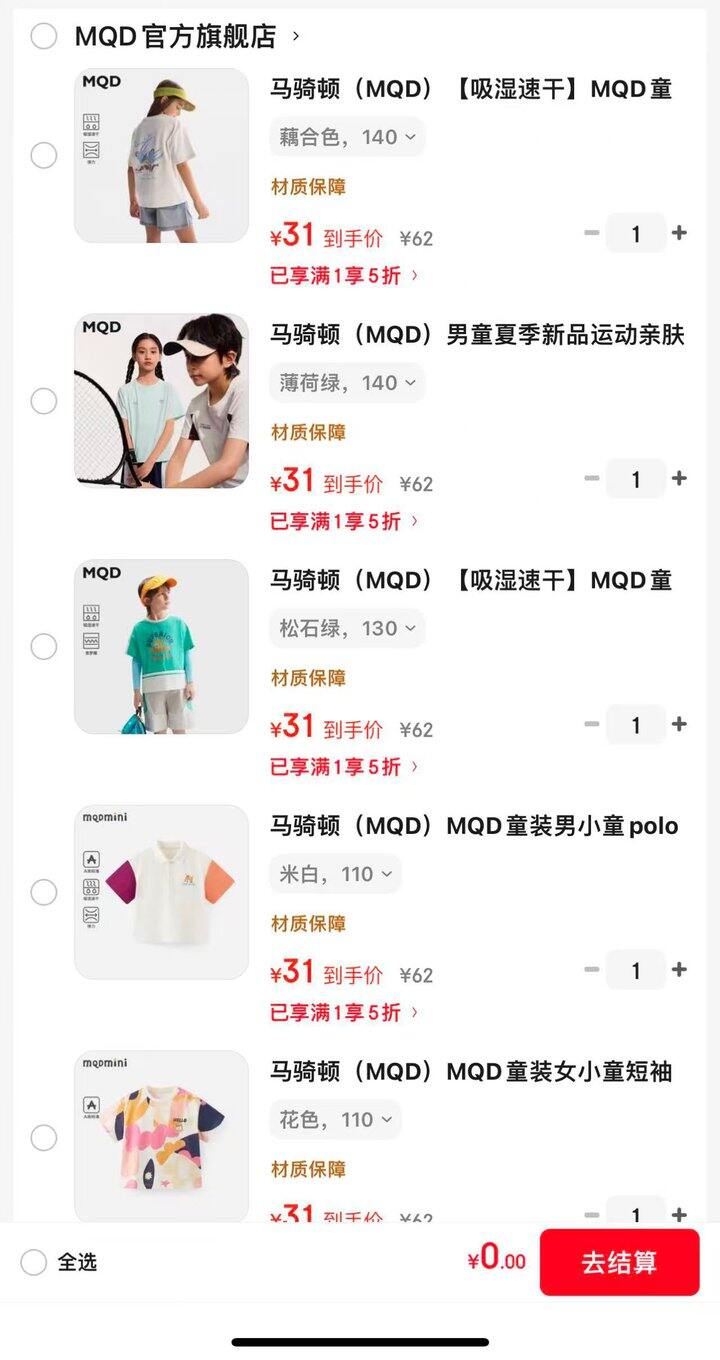Increase quantity of the 松石绿 130 item
This screenshot has width=720, height=1360.
[680, 724]
